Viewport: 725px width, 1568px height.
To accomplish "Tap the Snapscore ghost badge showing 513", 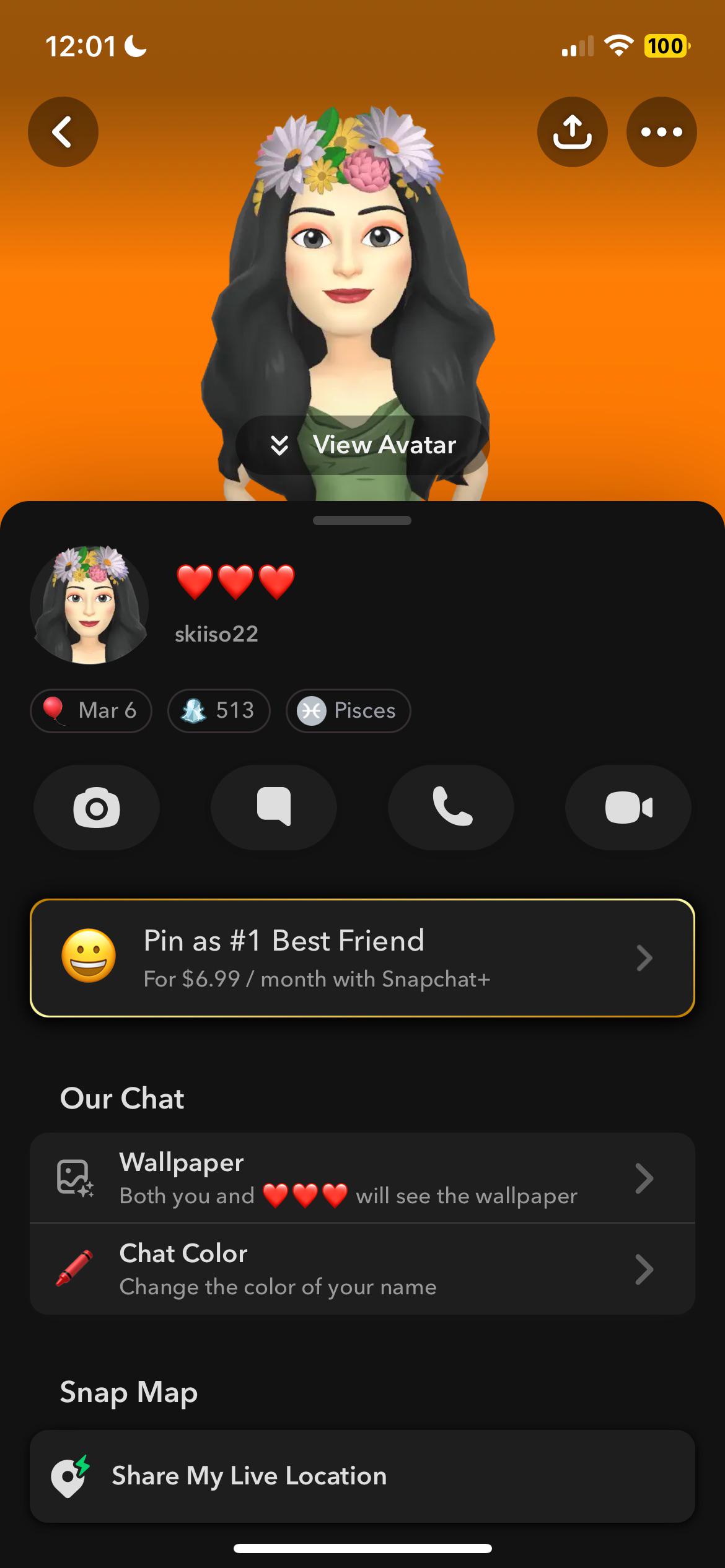I will 219,711.
